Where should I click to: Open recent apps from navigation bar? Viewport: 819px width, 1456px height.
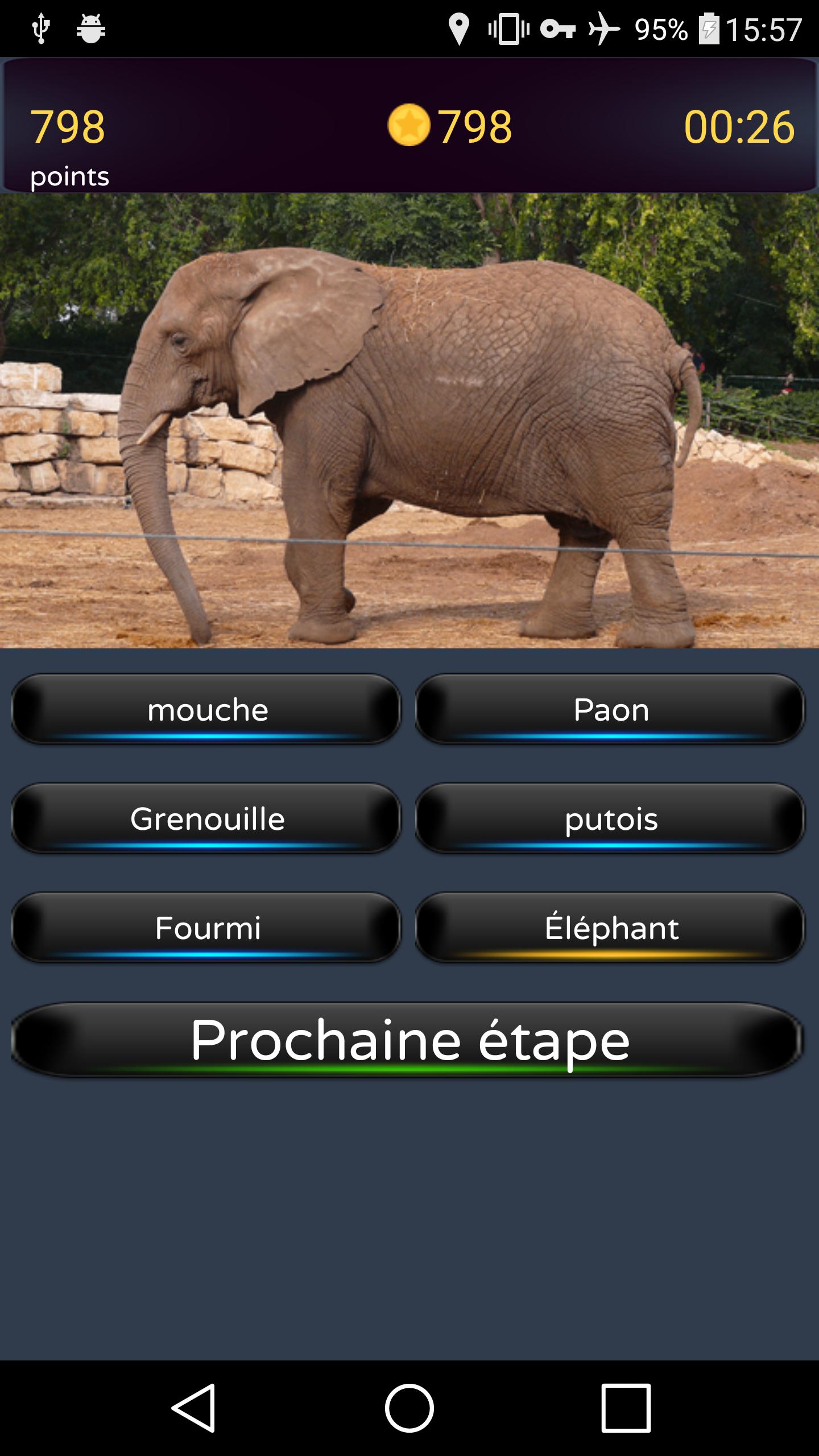coord(626,1408)
